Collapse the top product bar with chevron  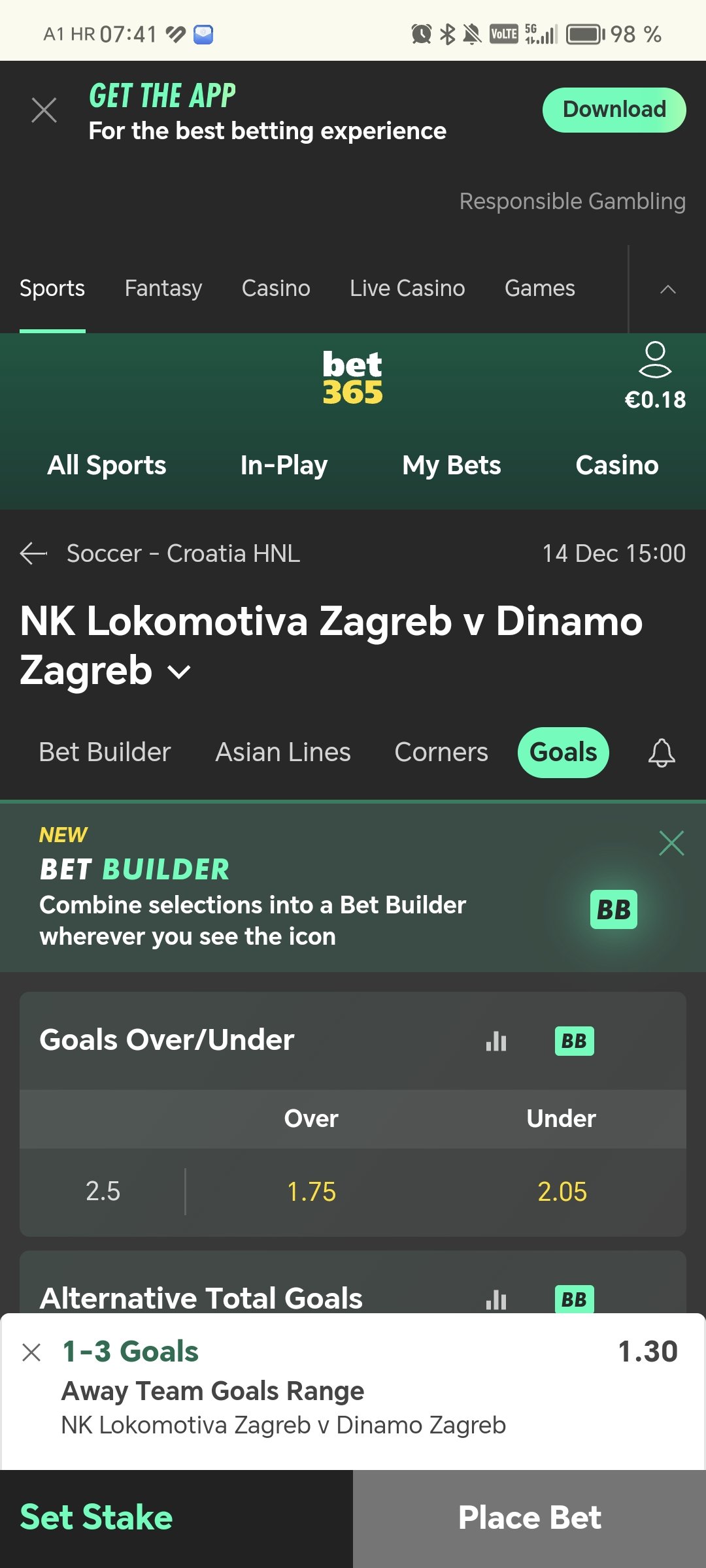[667, 289]
